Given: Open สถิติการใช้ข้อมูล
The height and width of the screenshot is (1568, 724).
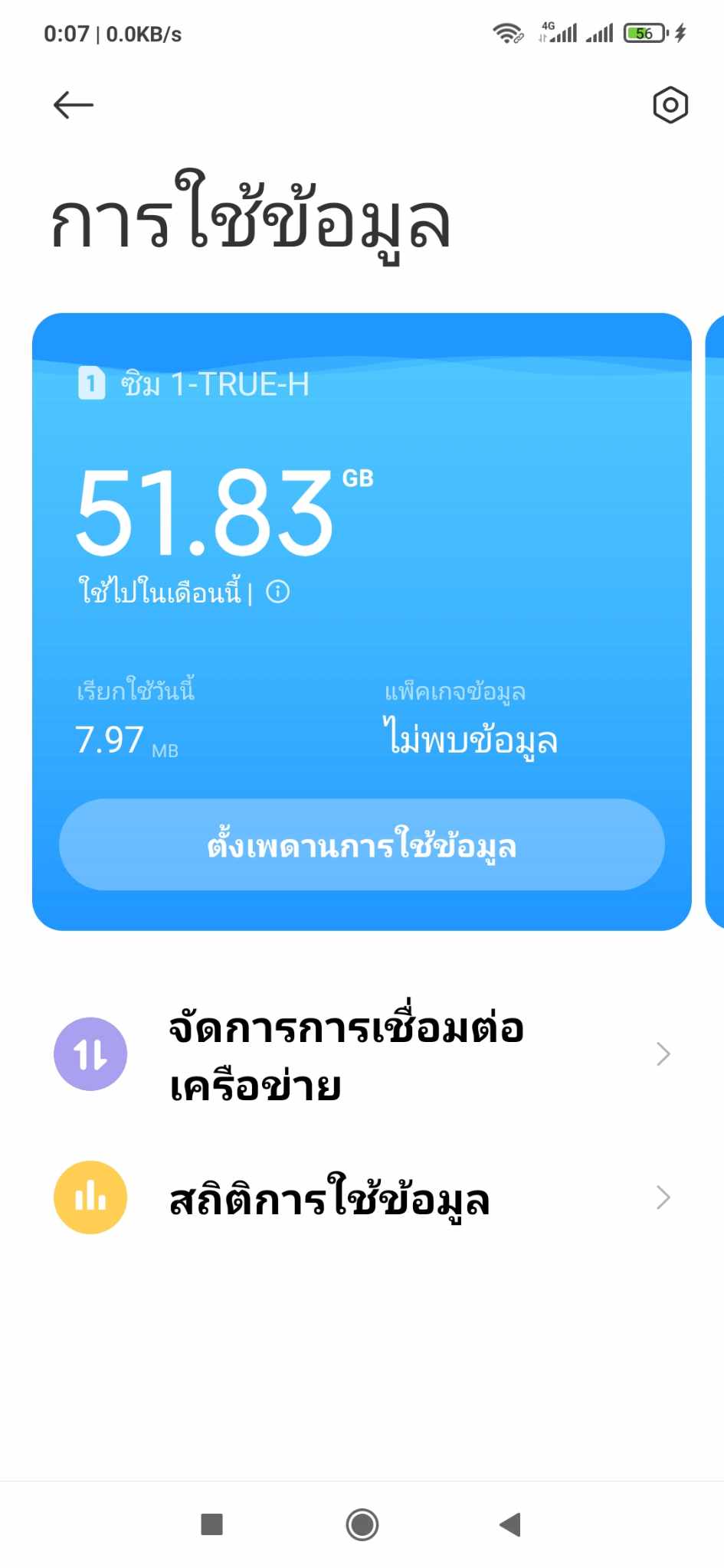Looking at the screenshot, I should (x=362, y=1197).
